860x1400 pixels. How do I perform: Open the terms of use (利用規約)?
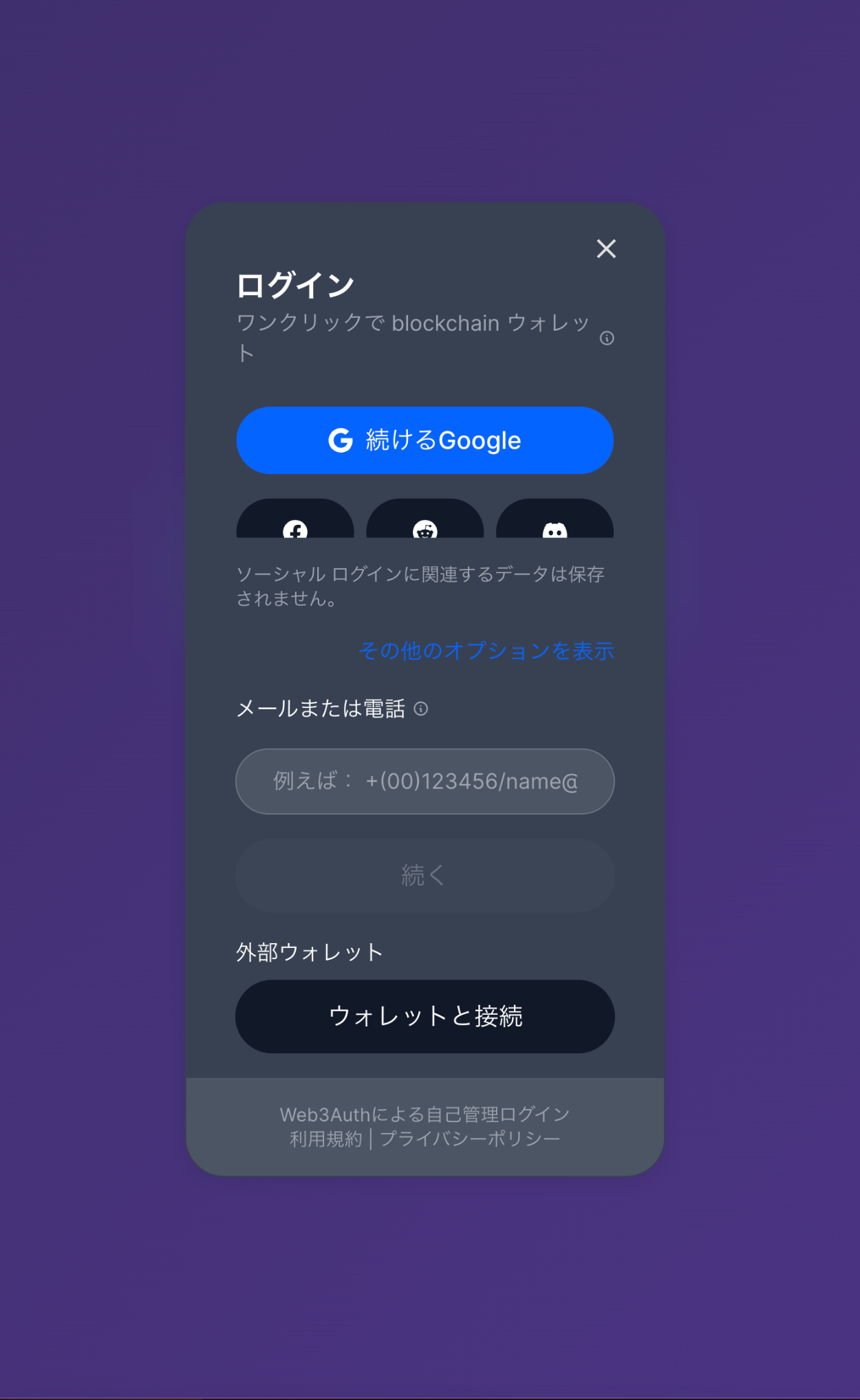[x=326, y=1139]
